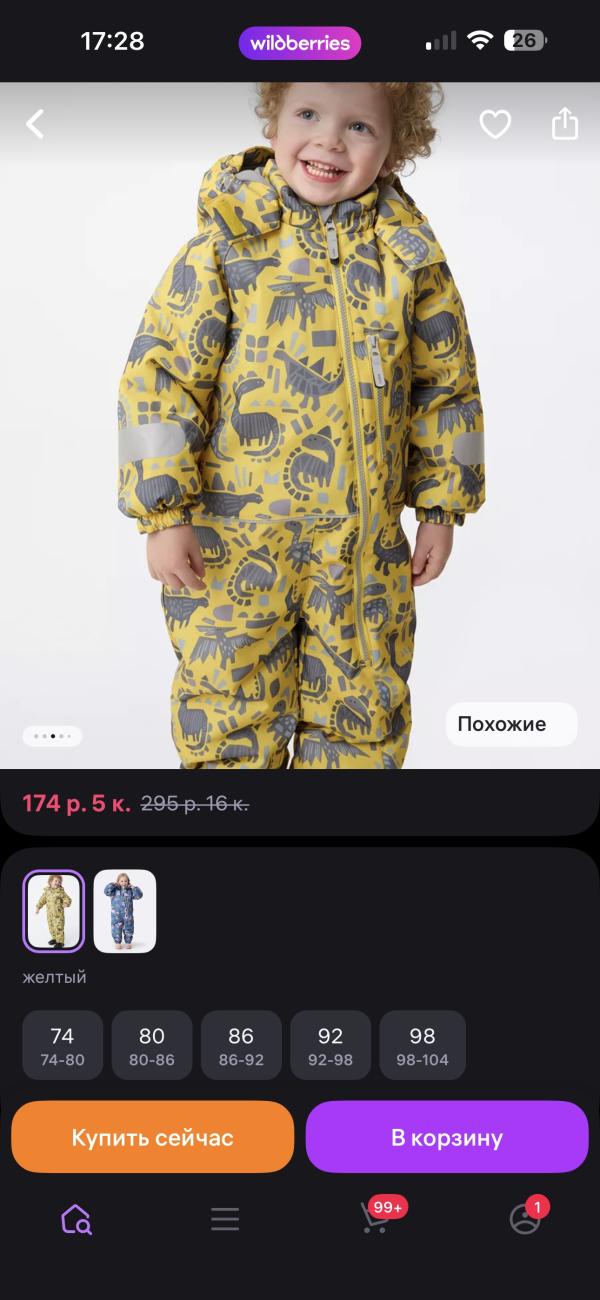
Task: Tap size 92 (92-98)
Action: click(x=330, y=1045)
